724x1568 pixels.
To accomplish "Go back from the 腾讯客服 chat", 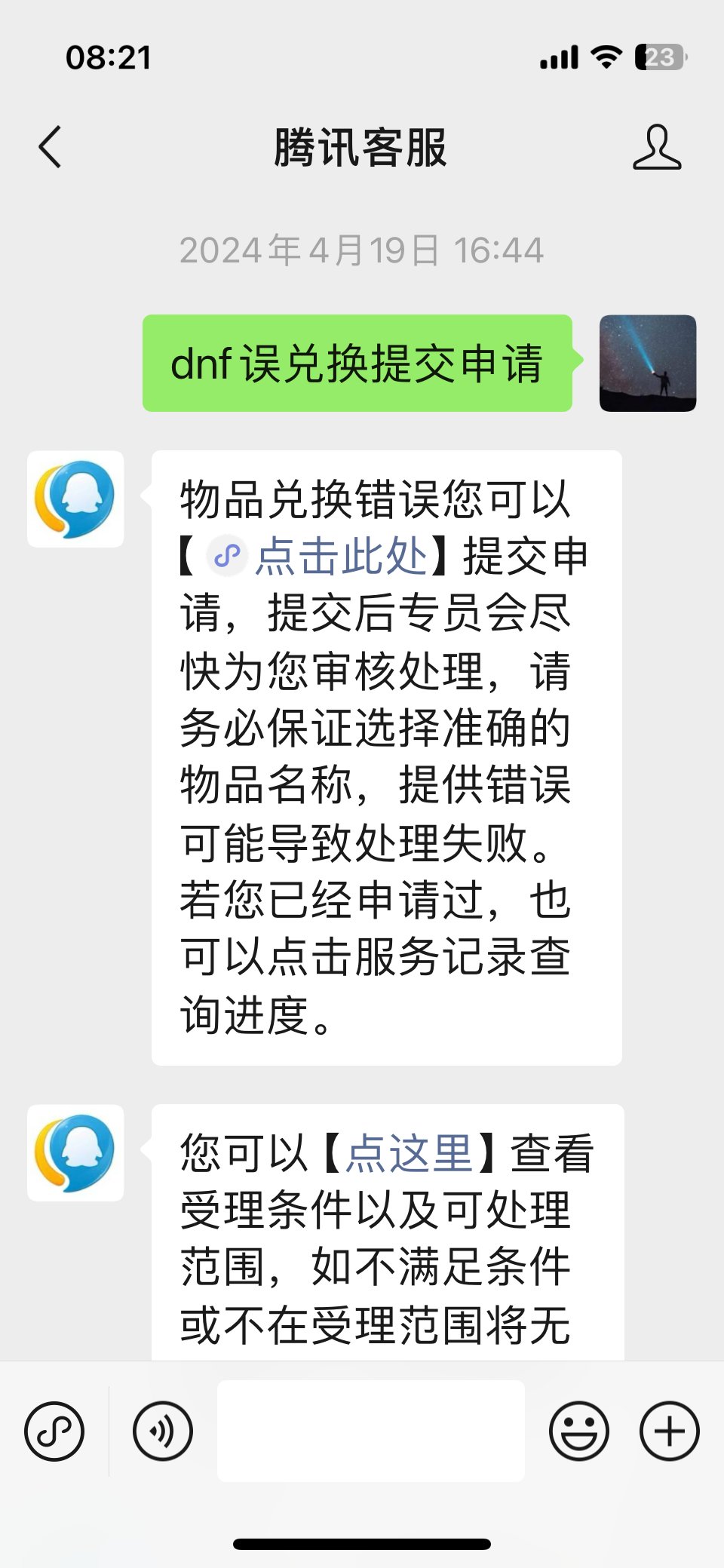I will (x=50, y=147).
